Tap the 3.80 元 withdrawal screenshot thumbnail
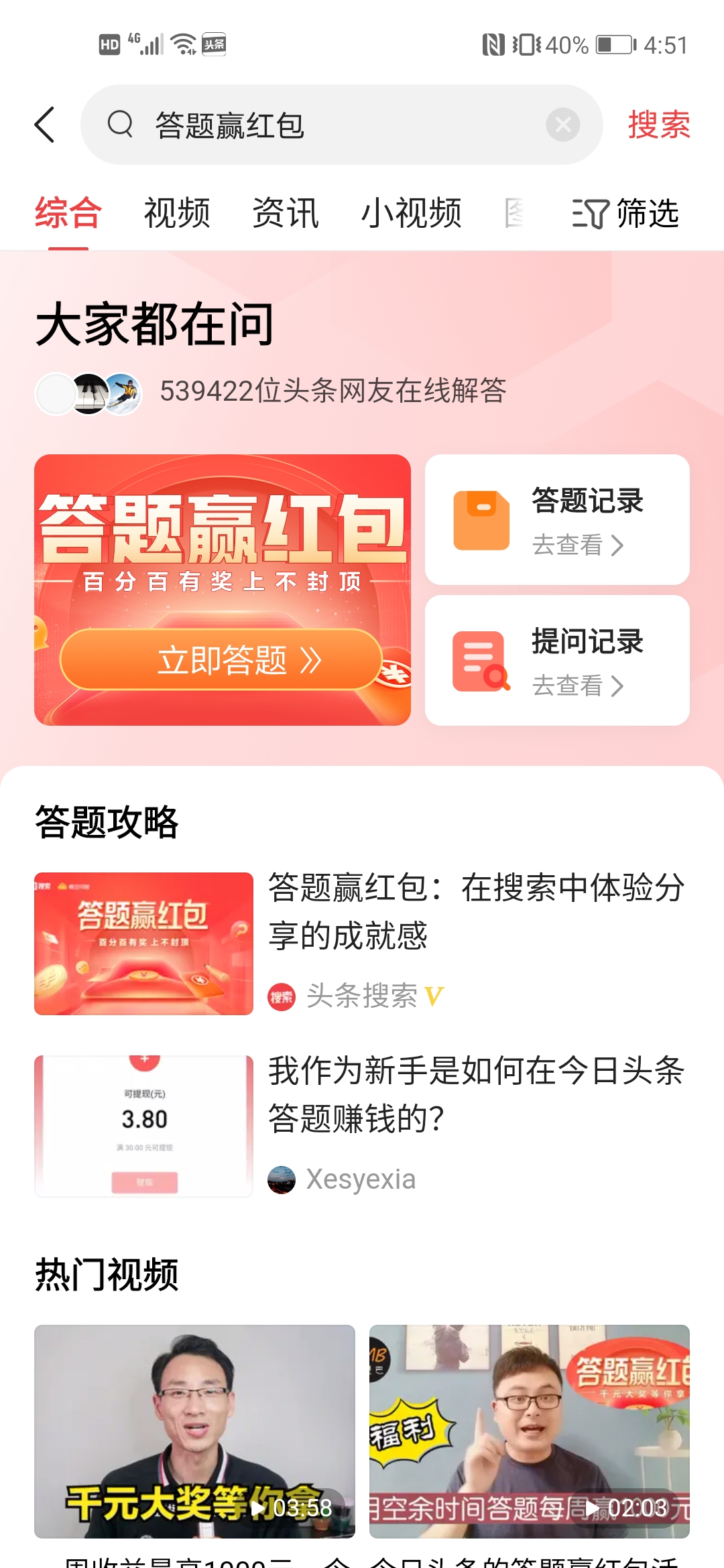 coord(143,1126)
